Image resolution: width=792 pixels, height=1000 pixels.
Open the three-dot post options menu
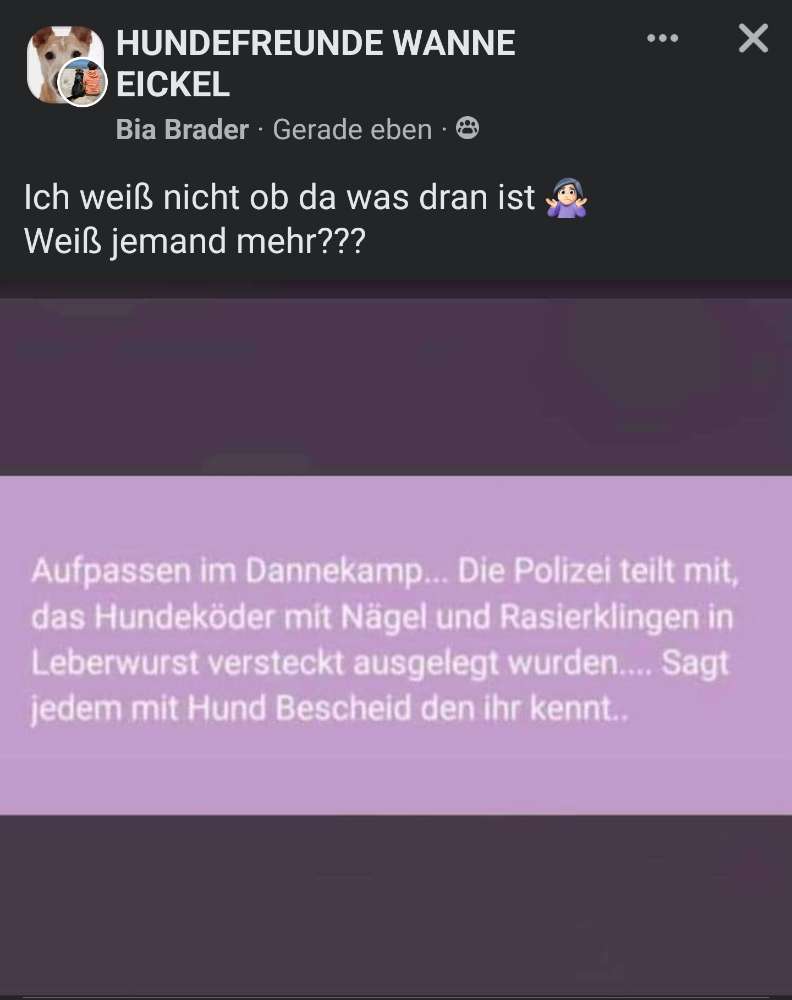click(661, 38)
